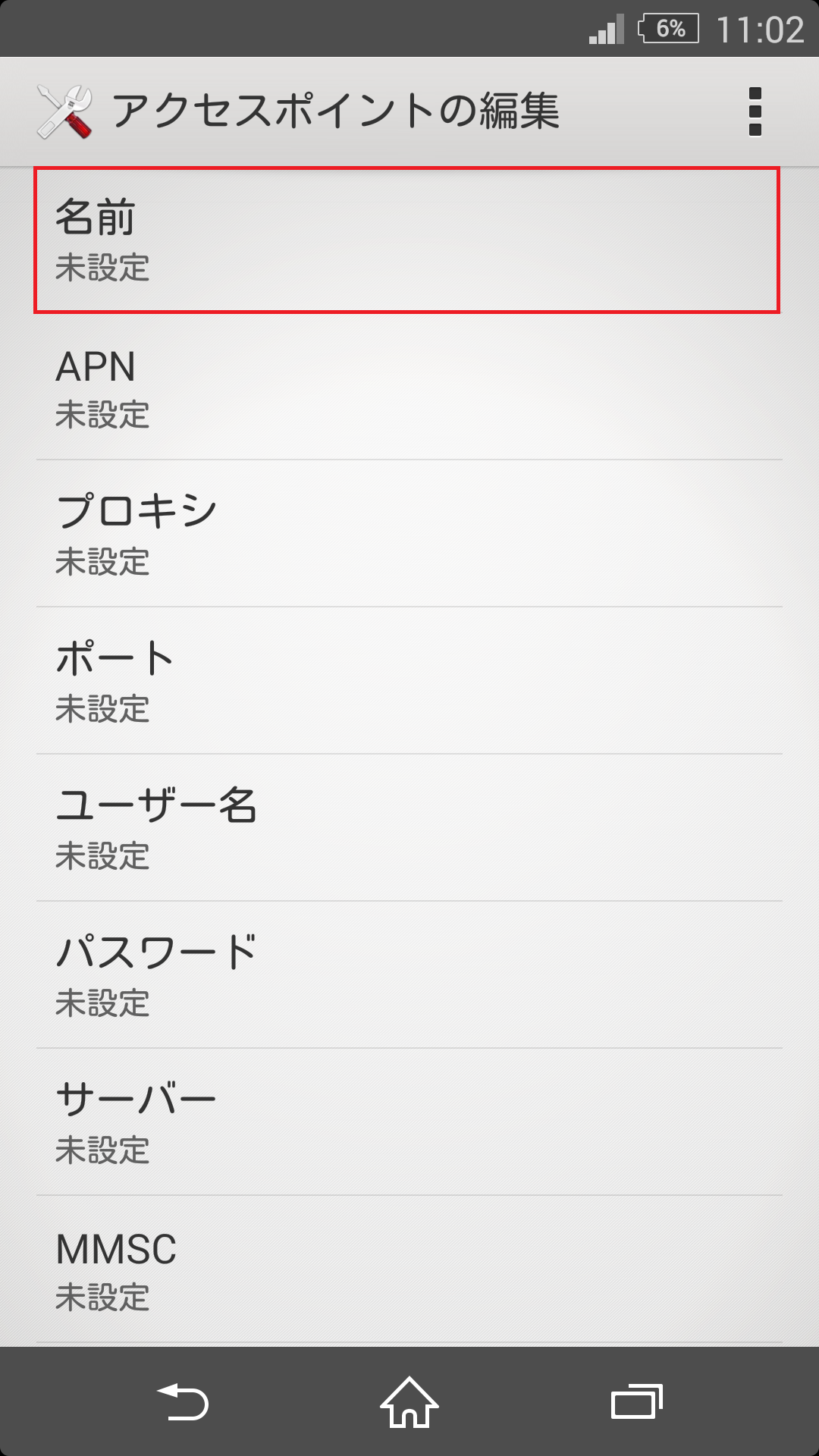This screenshot has width=819, height=1456.
Task: Open the APN entry to set it
Action: click(409, 387)
